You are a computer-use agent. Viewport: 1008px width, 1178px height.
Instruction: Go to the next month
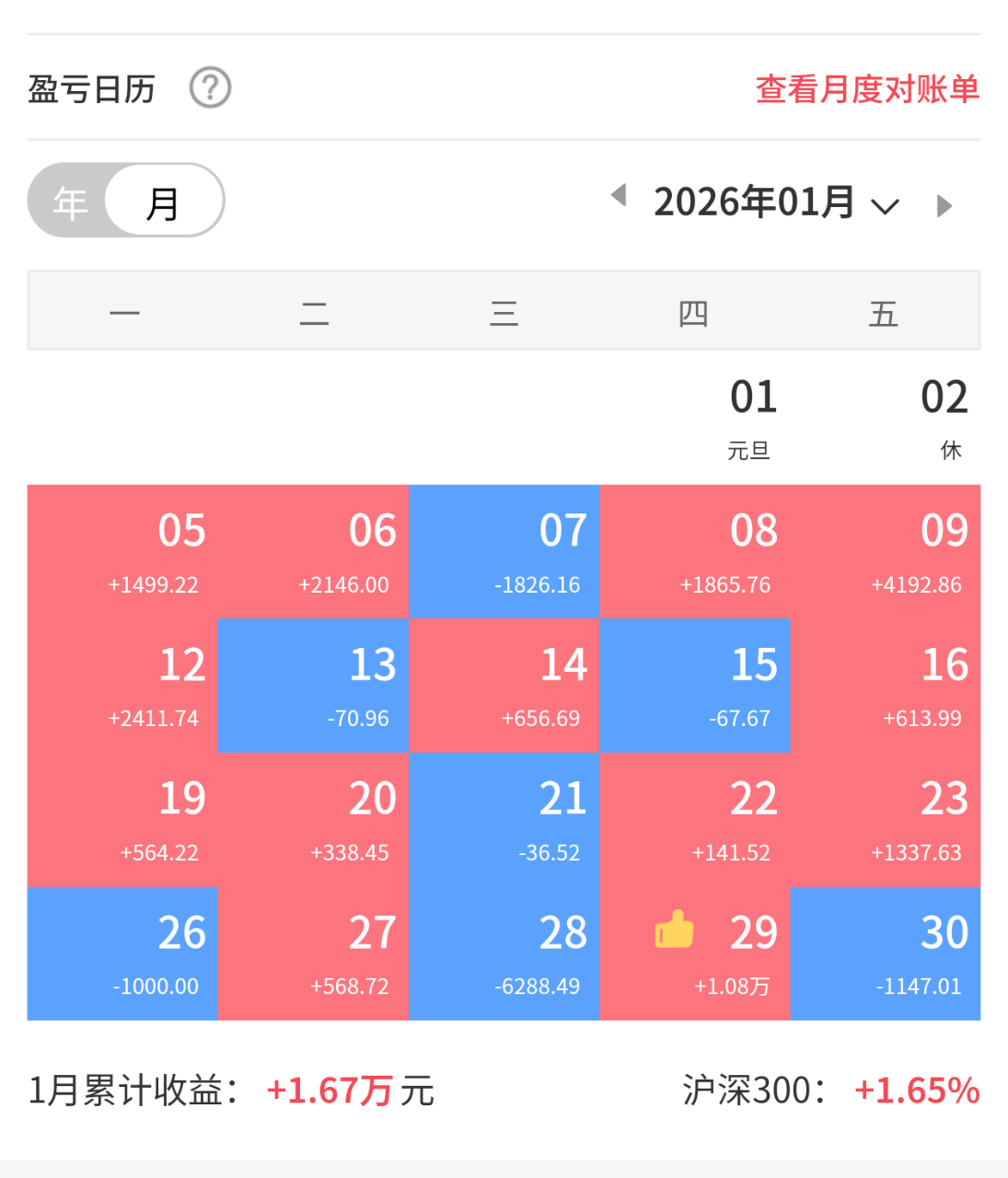tap(944, 205)
